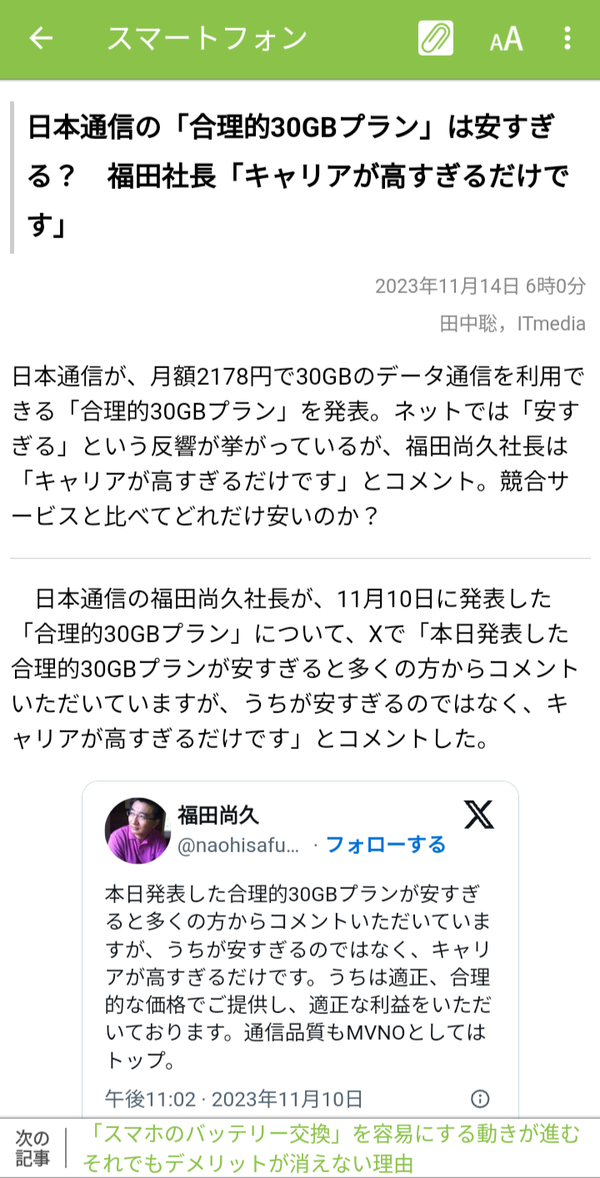Open the three-dot overflow menu
Image resolution: width=600 pixels, height=1178 pixels.
[567, 38]
